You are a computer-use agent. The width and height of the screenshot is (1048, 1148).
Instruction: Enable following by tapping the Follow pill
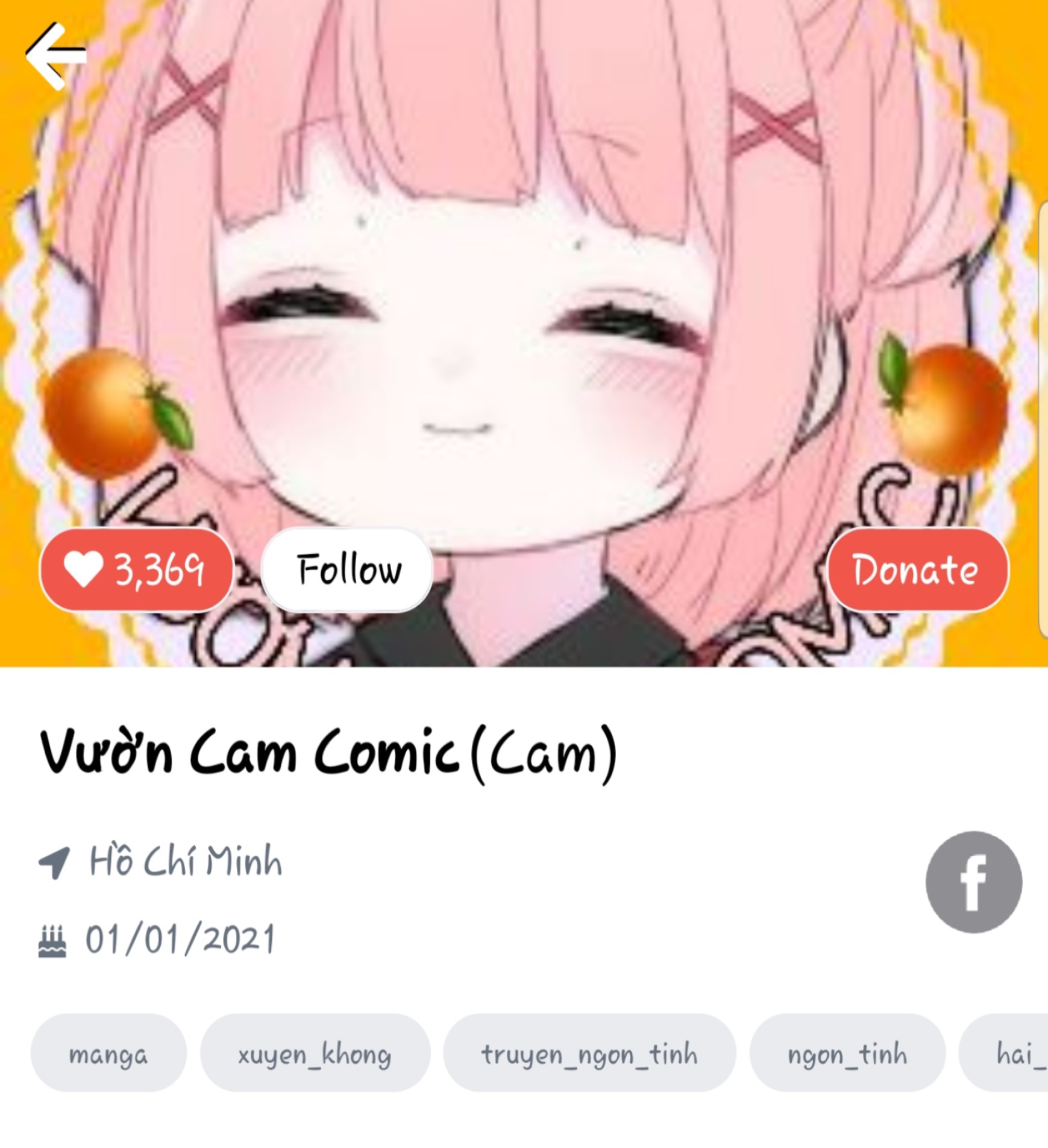[x=347, y=569]
